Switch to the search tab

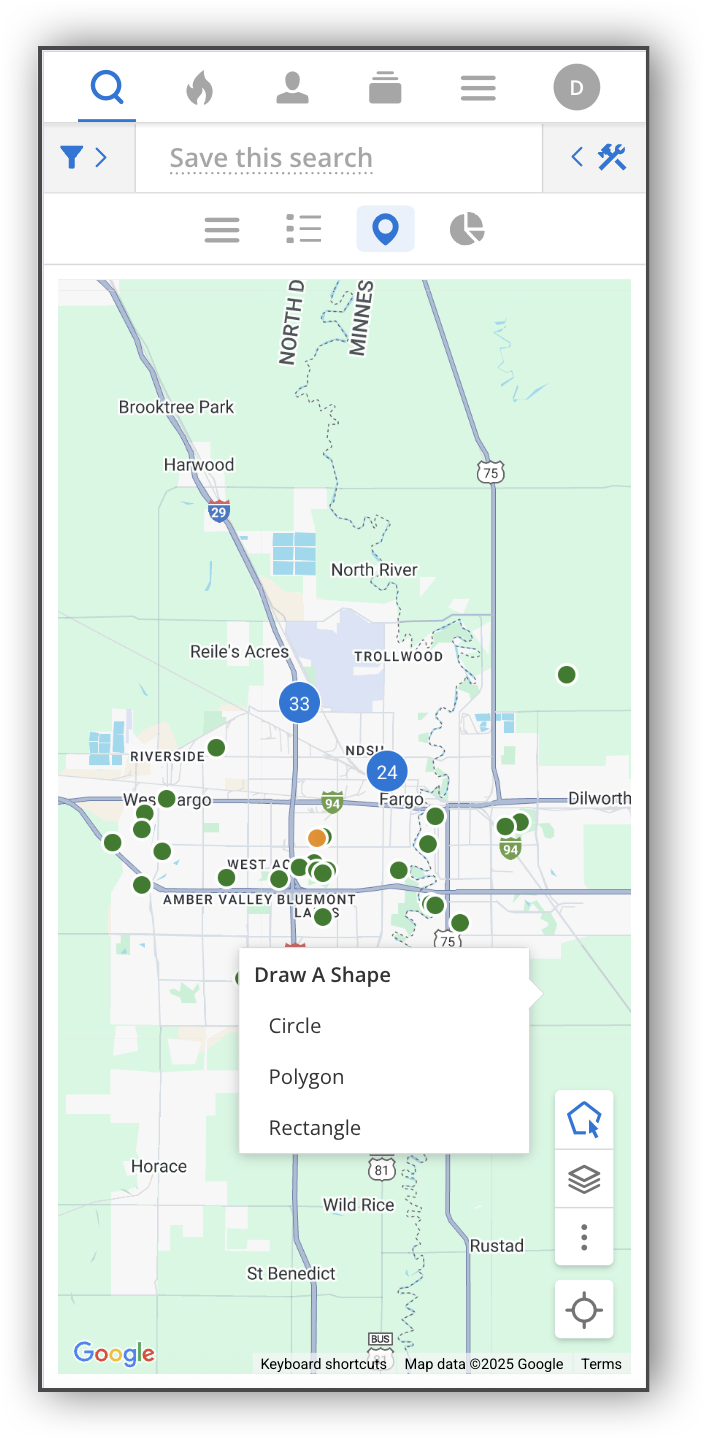107,88
